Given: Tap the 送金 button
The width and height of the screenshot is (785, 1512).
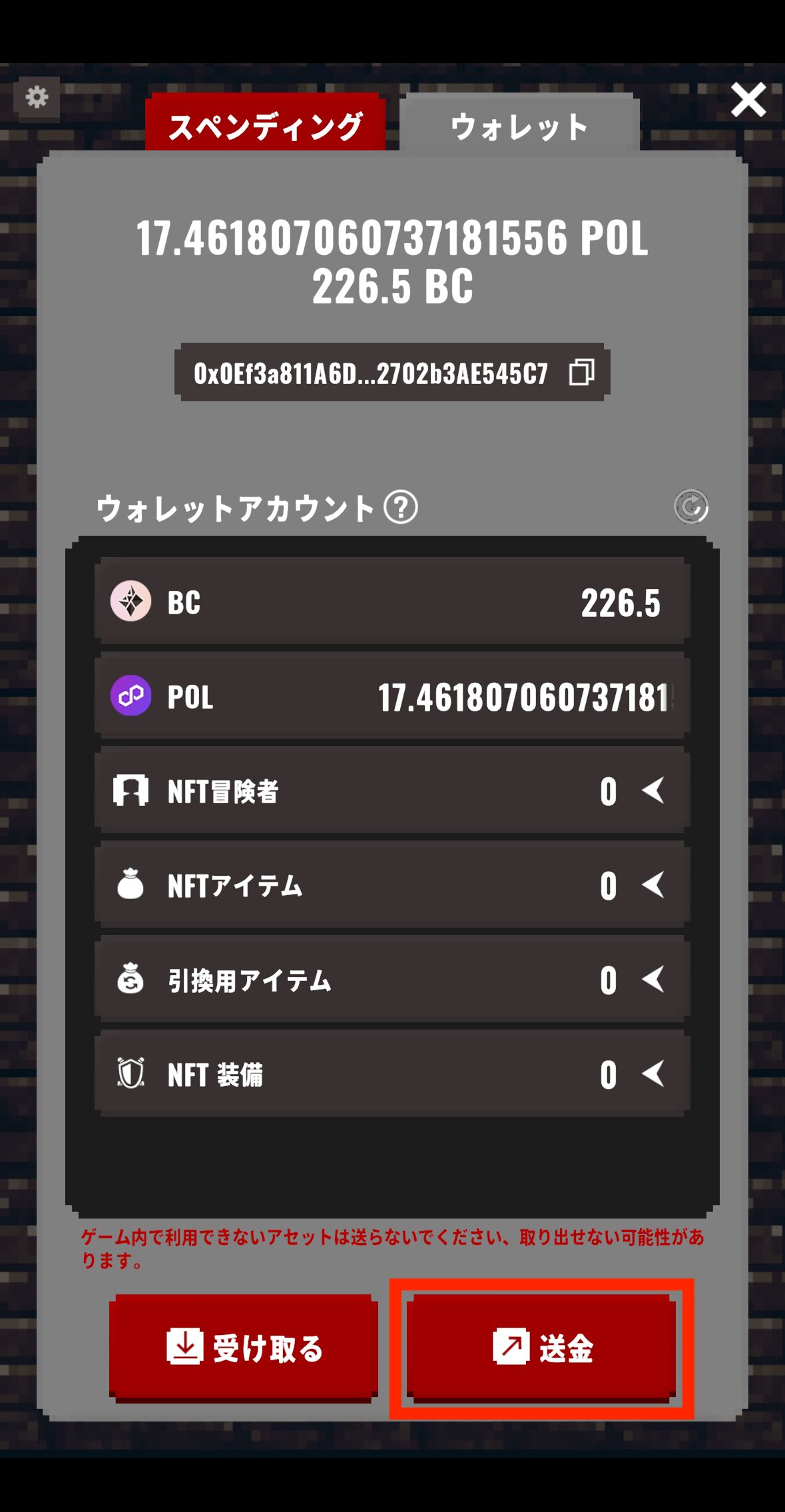Looking at the screenshot, I should click(x=541, y=1347).
